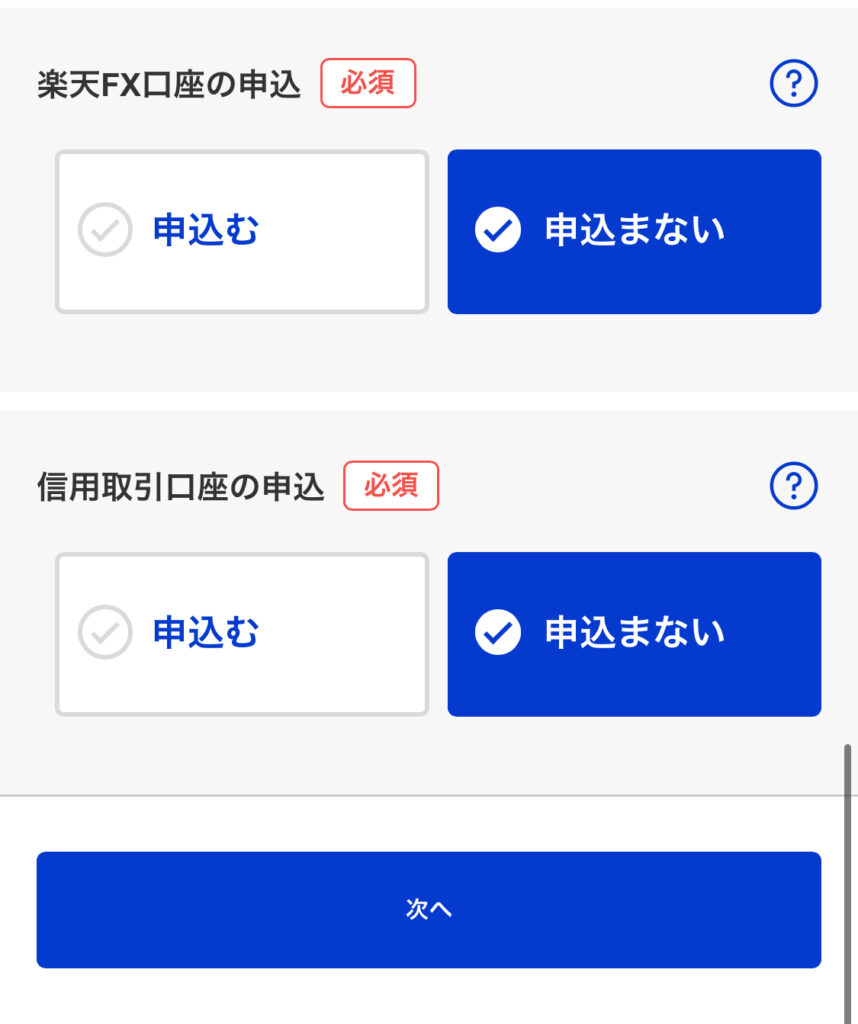Select 申込む for 信用取引口座
858x1024 pixels.
[x=241, y=634]
